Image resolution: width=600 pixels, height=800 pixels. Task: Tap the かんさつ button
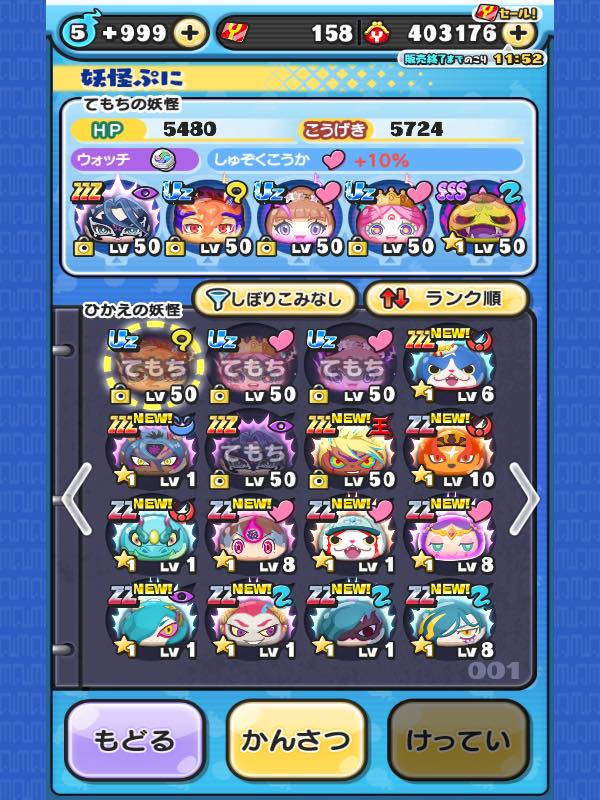(x=296, y=741)
